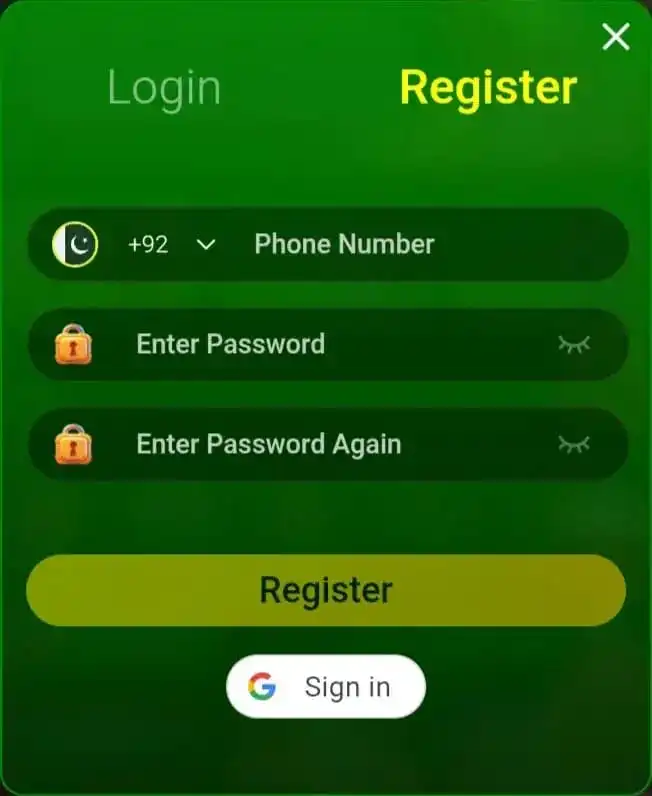Close the registration dialog
Screen dimensions: 652x796
tap(616, 37)
